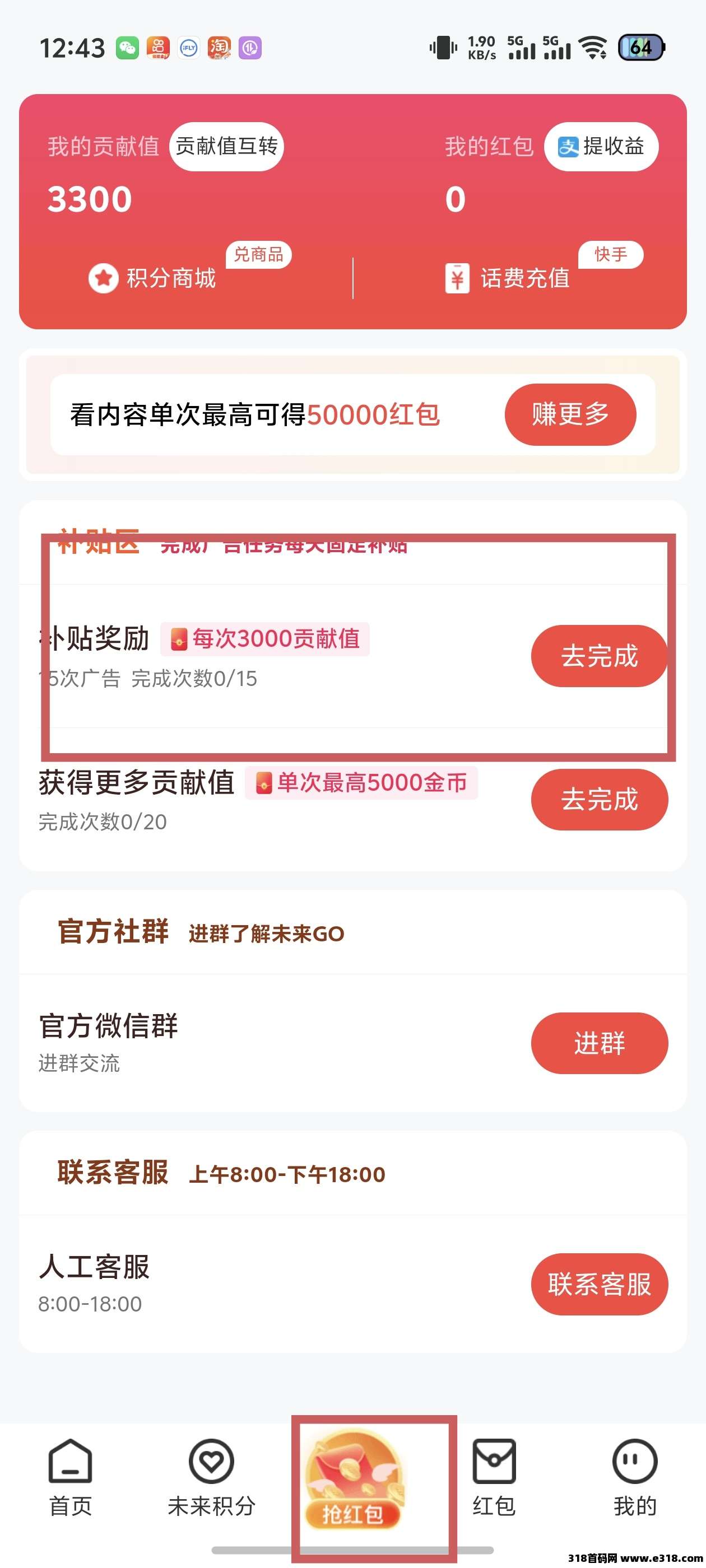
Task: Open 话费充值 phone recharge
Action: click(509, 278)
